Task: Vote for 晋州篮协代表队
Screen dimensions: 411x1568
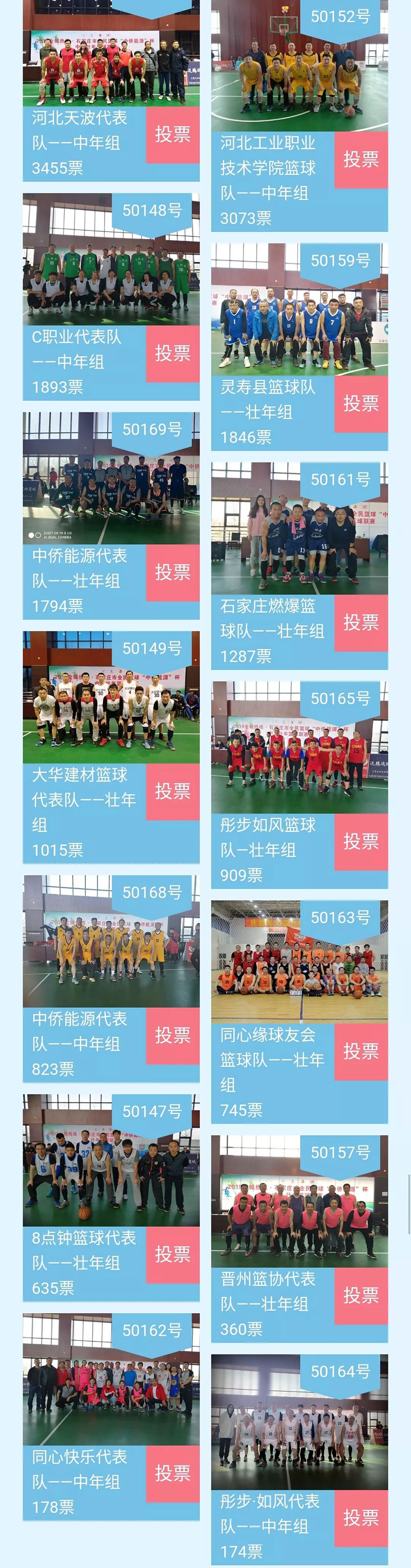Action: (360, 1295)
